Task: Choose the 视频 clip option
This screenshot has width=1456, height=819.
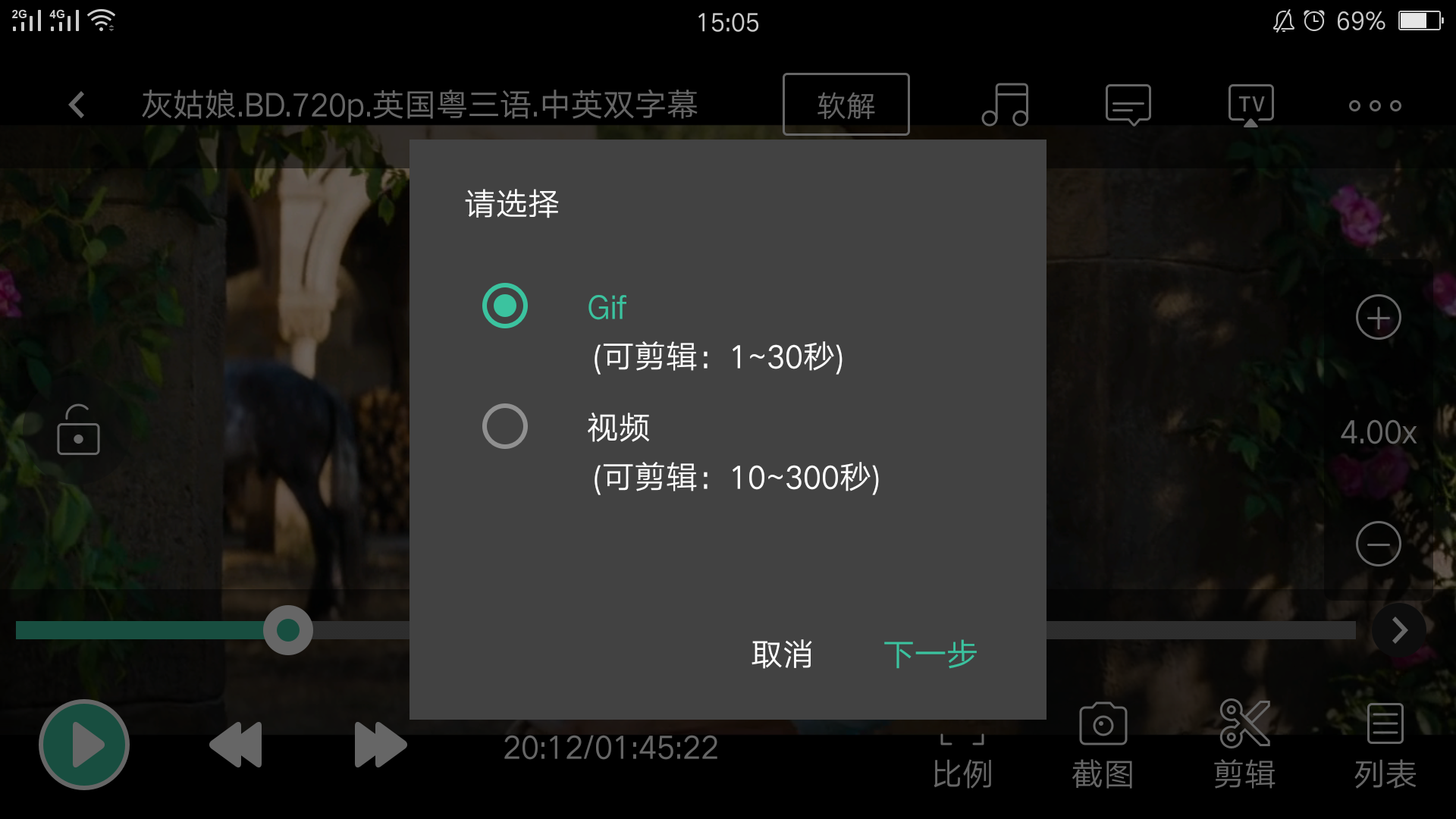Action: pyautogui.click(x=505, y=427)
